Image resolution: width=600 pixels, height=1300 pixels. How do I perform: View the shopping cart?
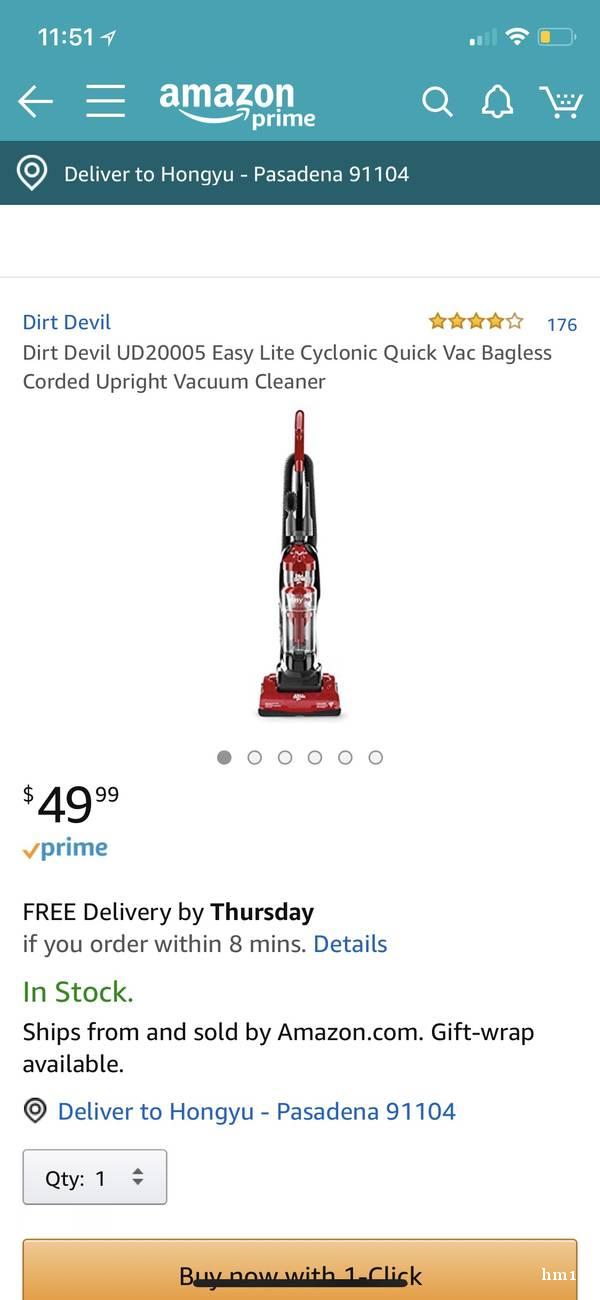click(561, 101)
